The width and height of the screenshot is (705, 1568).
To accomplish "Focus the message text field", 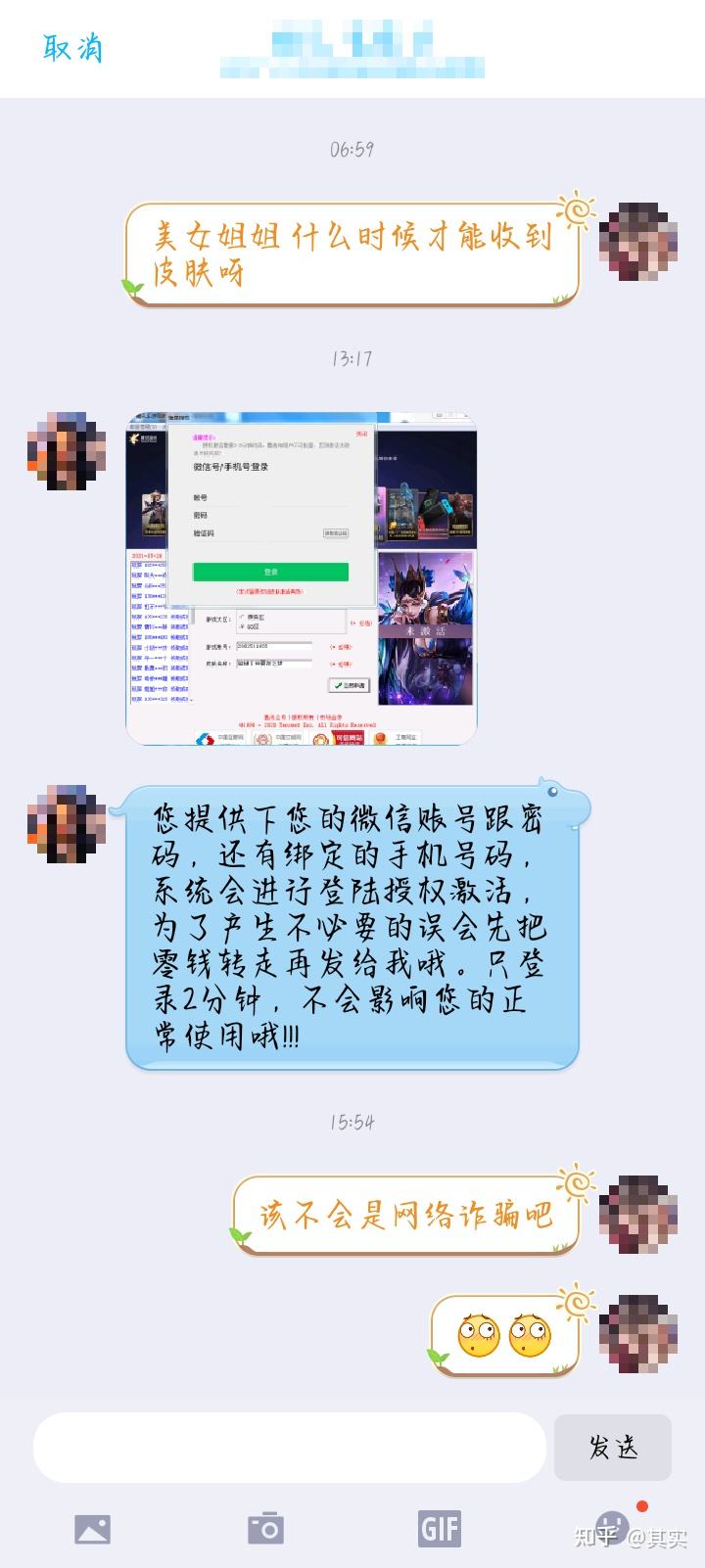I will (289, 1448).
